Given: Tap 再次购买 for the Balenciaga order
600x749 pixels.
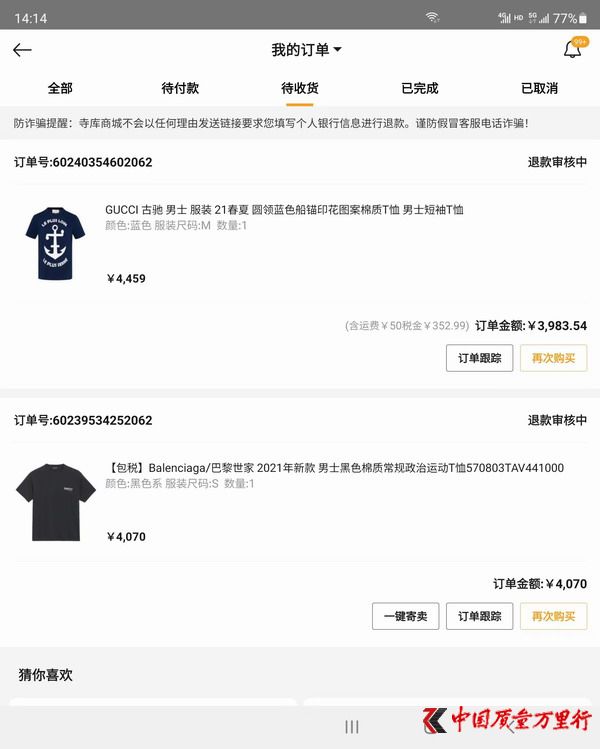Looking at the screenshot, I should coord(553,616).
